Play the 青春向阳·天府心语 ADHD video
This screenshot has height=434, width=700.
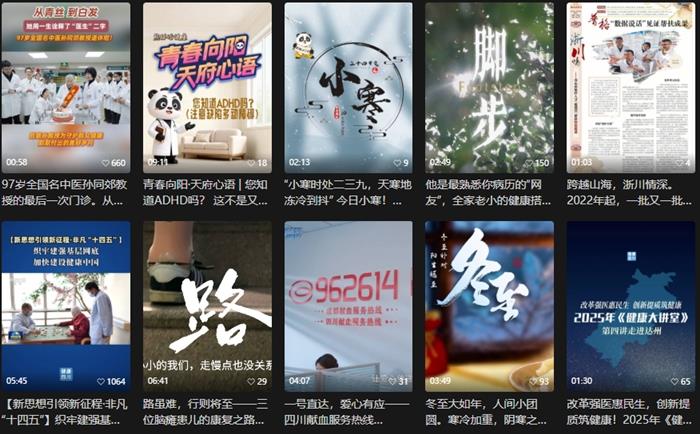(207, 86)
